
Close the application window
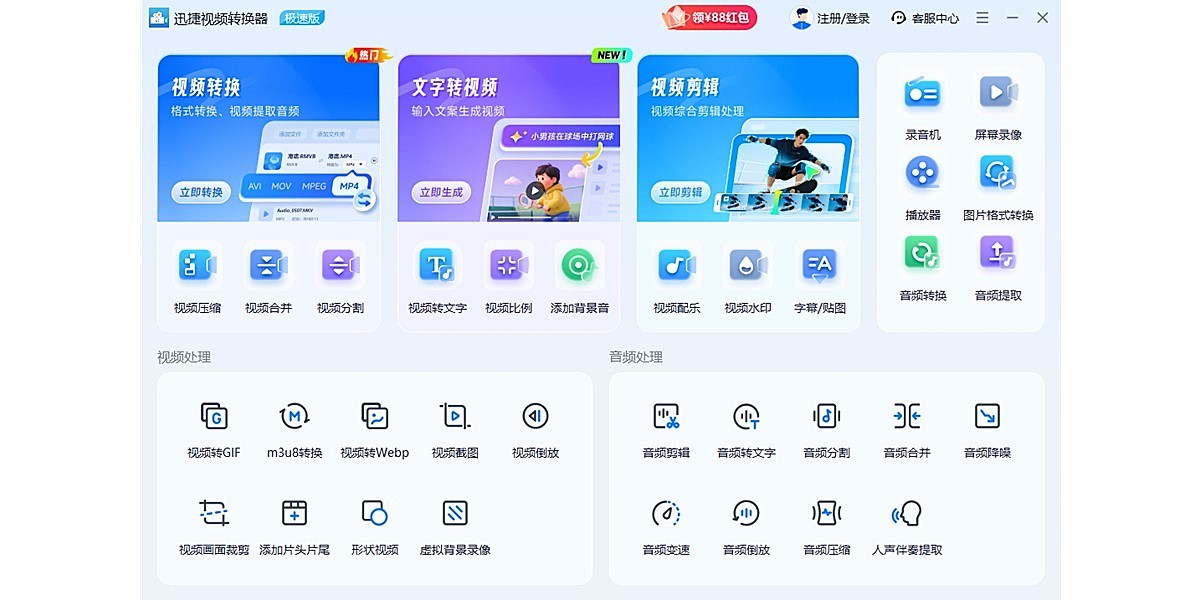click(x=1043, y=18)
